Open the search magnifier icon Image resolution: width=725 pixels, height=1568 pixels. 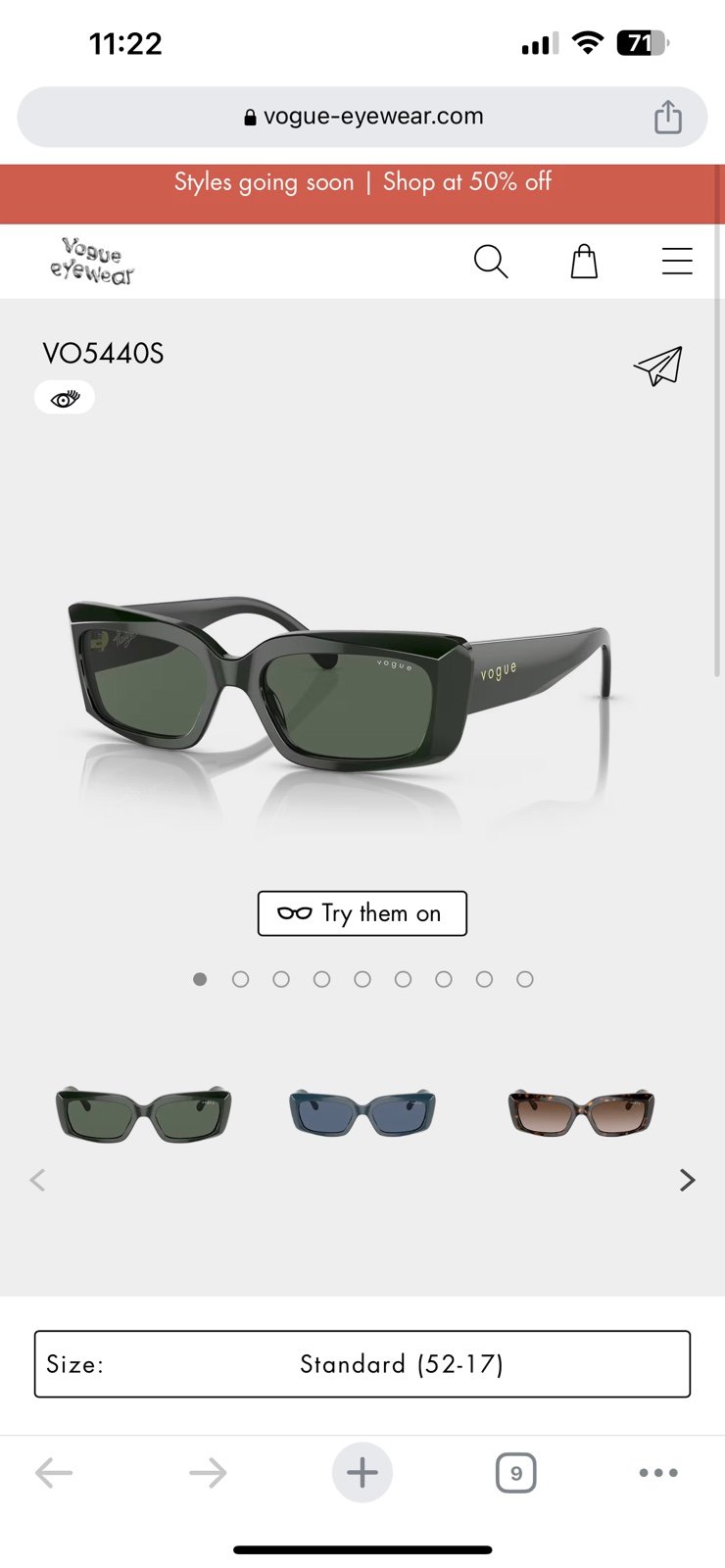[x=490, y=262]
